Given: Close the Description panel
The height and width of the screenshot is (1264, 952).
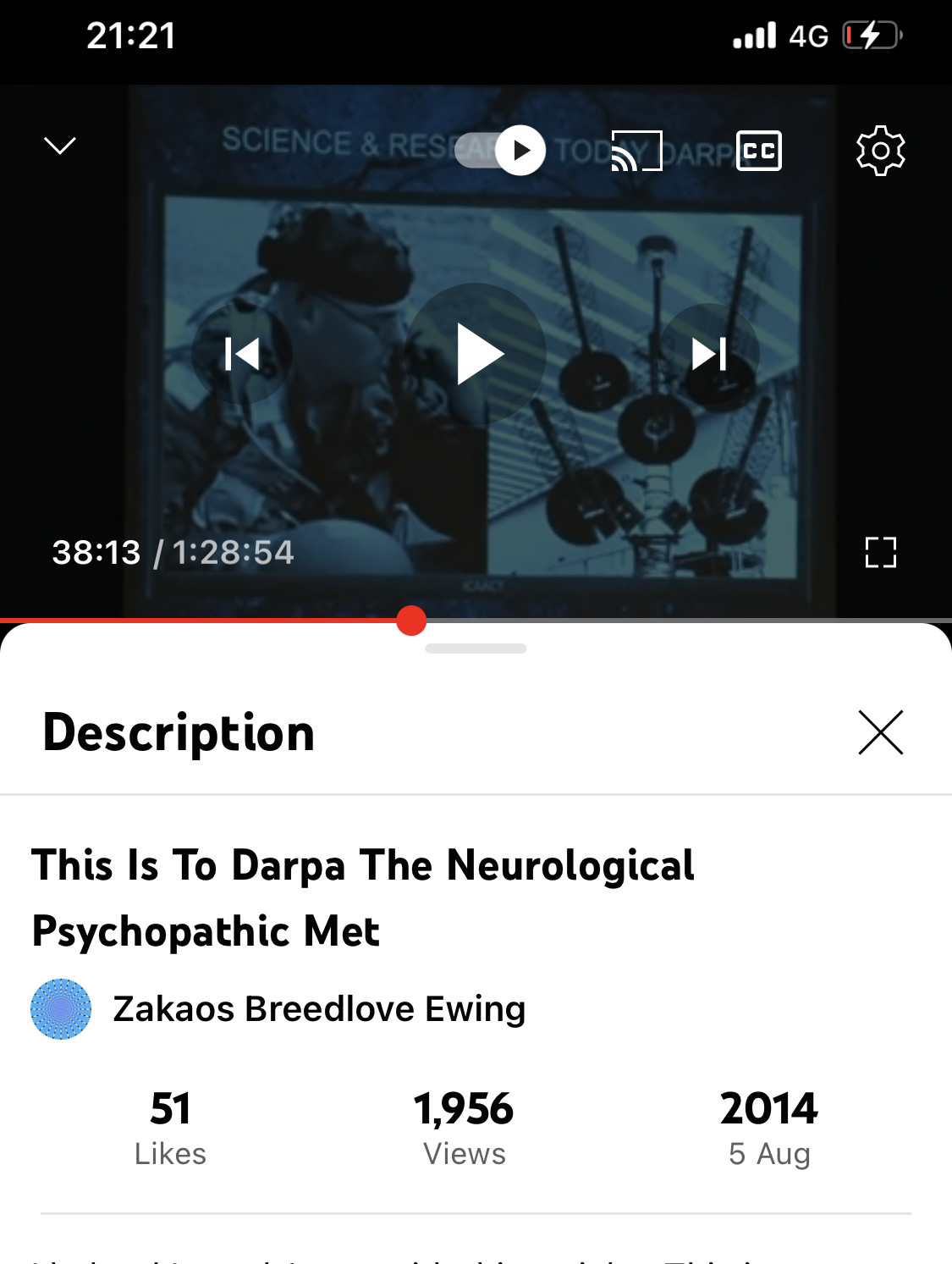Looking at the screenshot, I should 880,732.
